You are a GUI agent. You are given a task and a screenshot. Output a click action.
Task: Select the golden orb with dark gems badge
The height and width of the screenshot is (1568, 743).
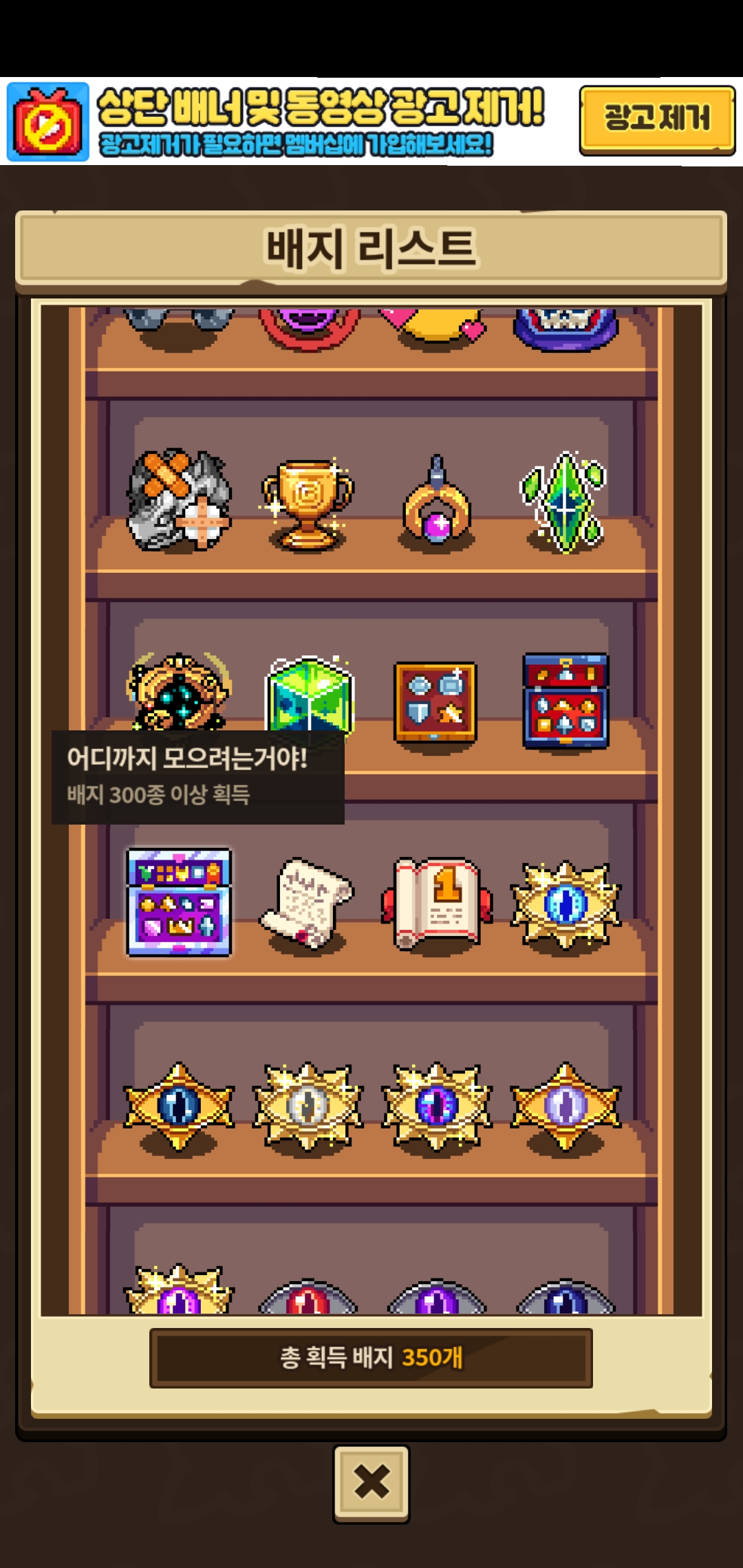click(x=179, y=691)
